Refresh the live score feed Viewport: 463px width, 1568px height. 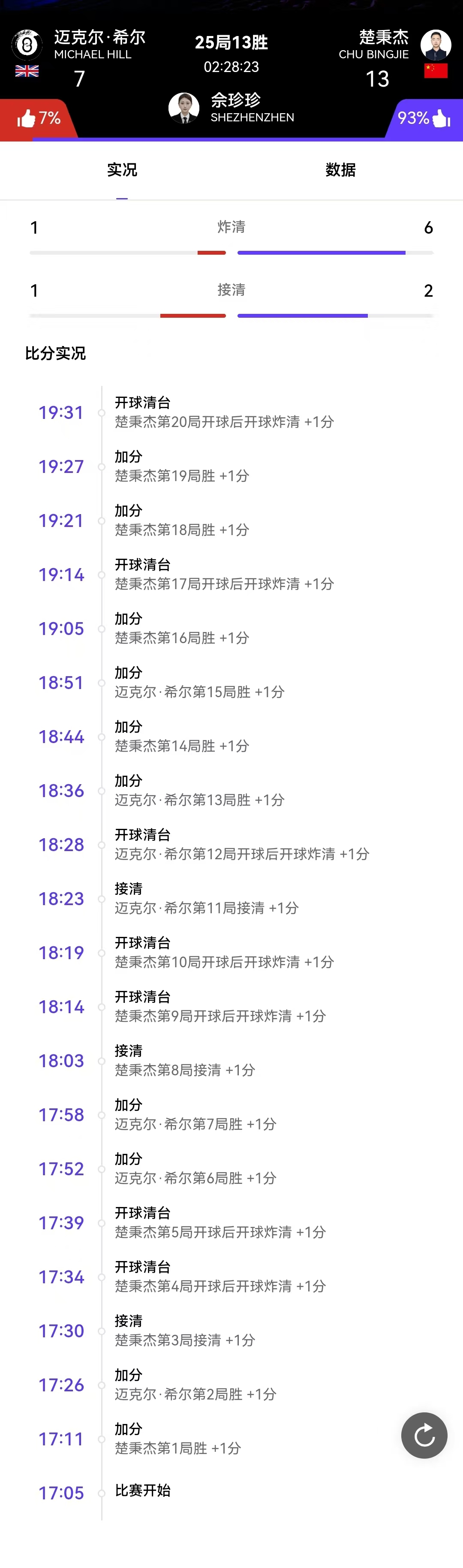424,1436
